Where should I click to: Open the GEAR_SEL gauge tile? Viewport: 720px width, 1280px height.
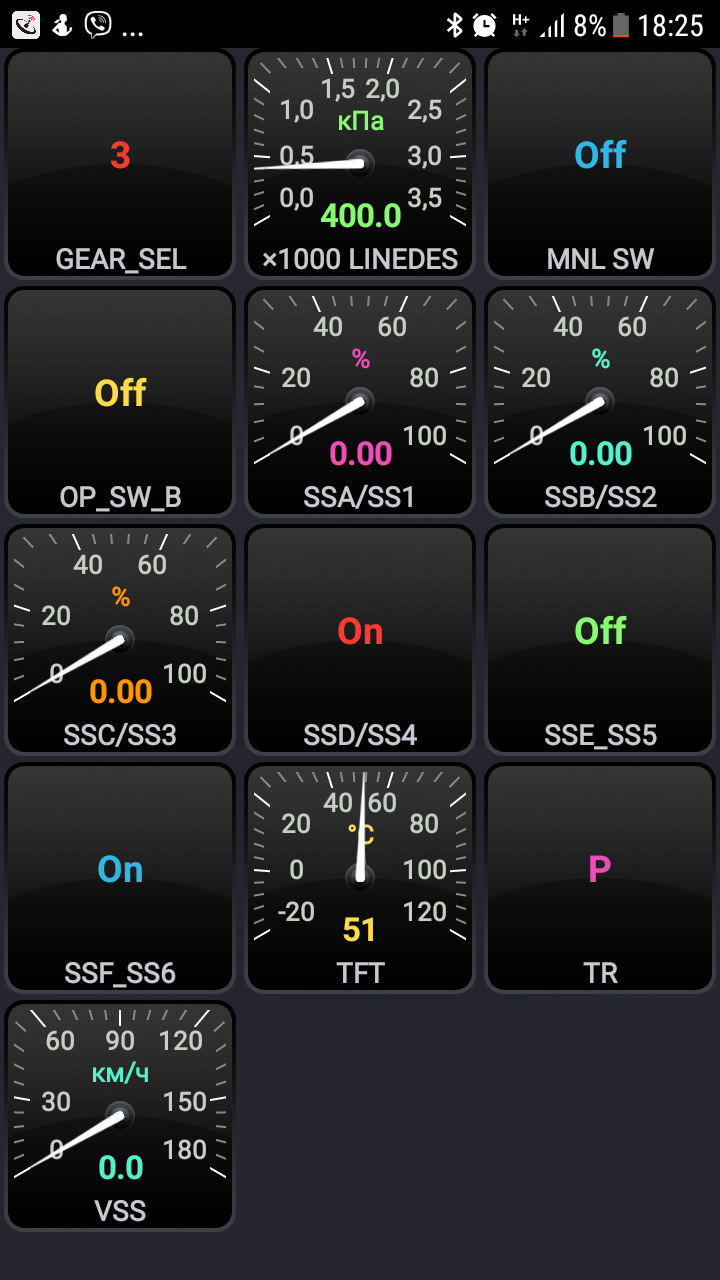click(120, 164)
